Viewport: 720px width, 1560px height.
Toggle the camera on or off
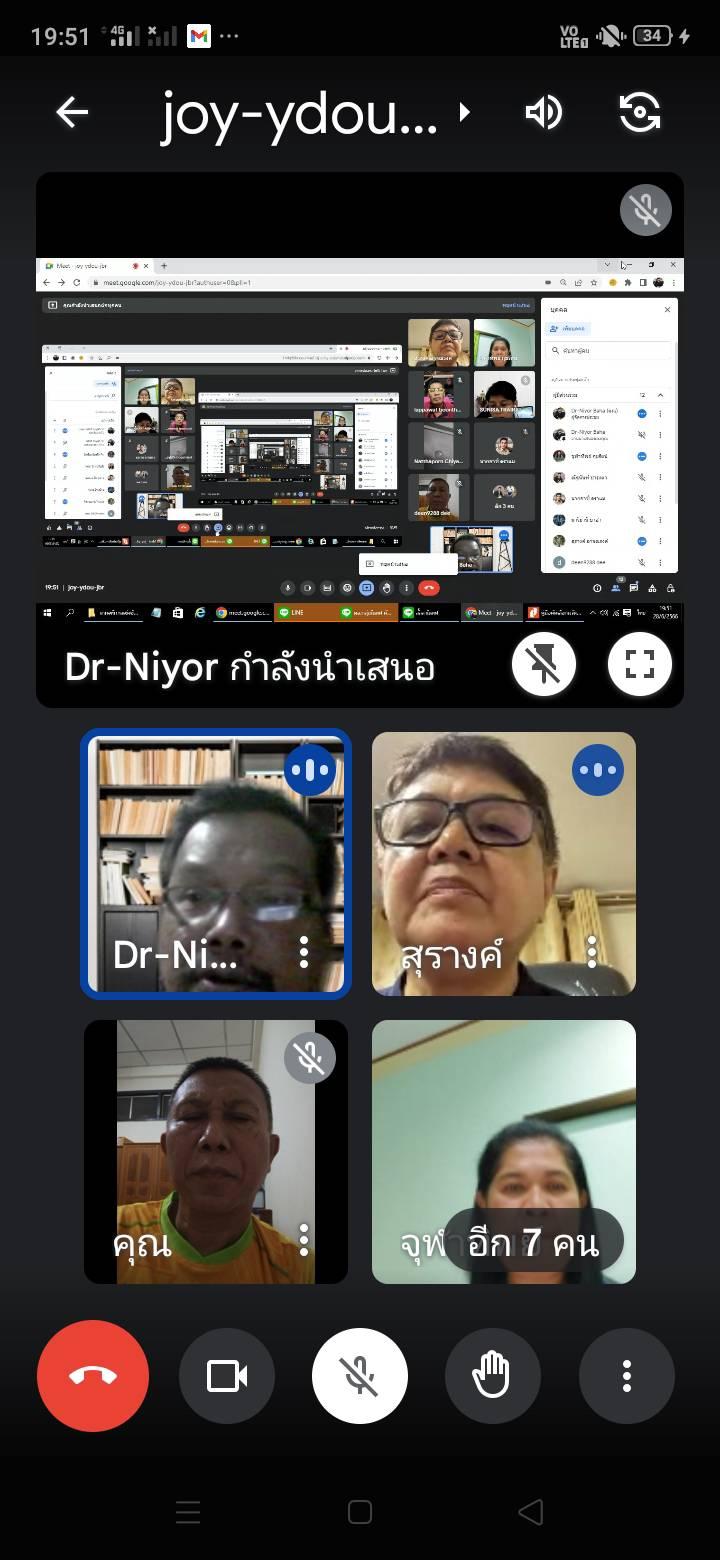227,1376
